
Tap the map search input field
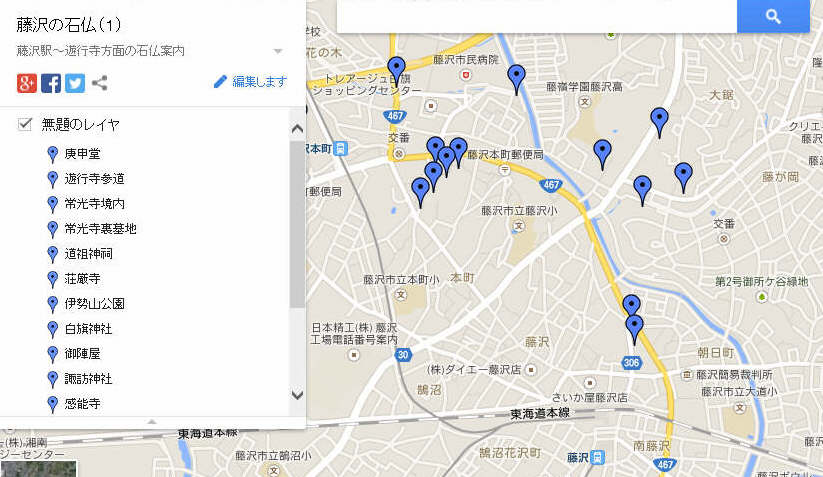(536, 15)
